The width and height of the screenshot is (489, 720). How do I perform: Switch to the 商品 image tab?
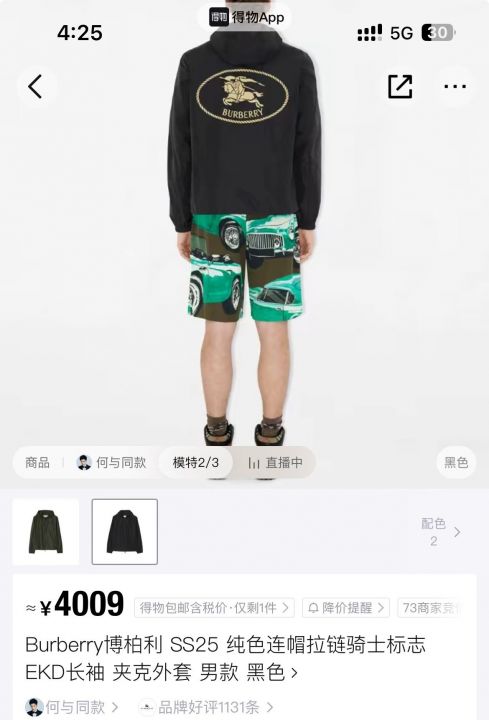tap(37, 462)
